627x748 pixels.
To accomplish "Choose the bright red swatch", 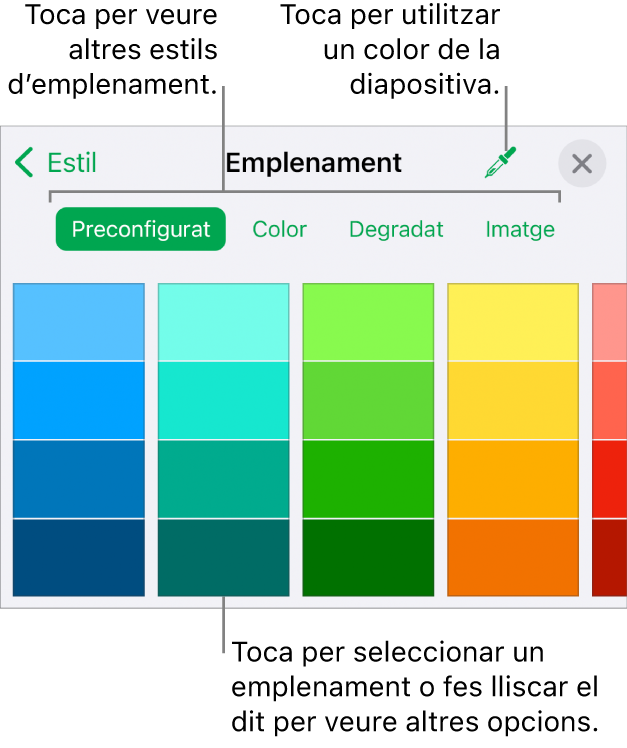I will coord(610,479).
